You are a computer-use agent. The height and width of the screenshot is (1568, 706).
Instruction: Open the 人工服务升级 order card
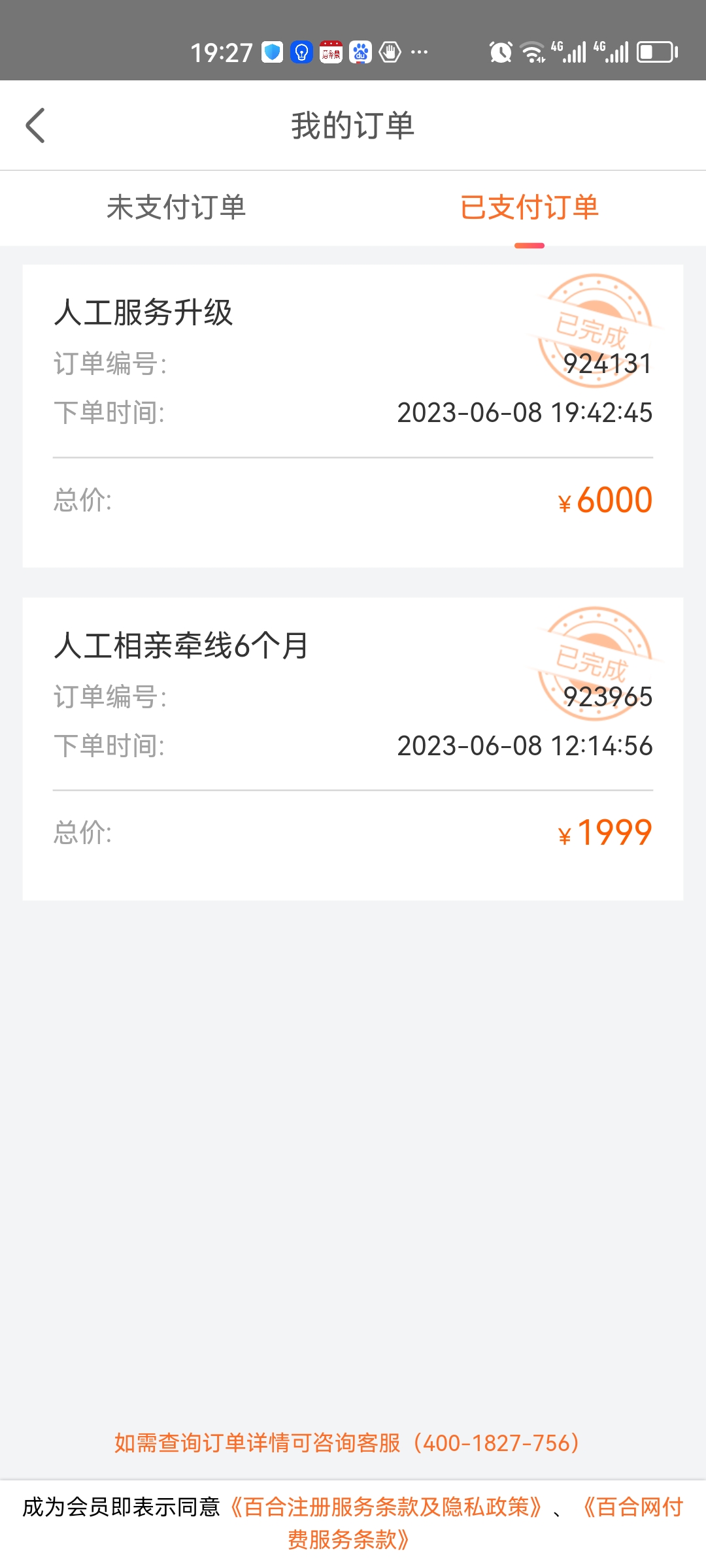[353, 416]
